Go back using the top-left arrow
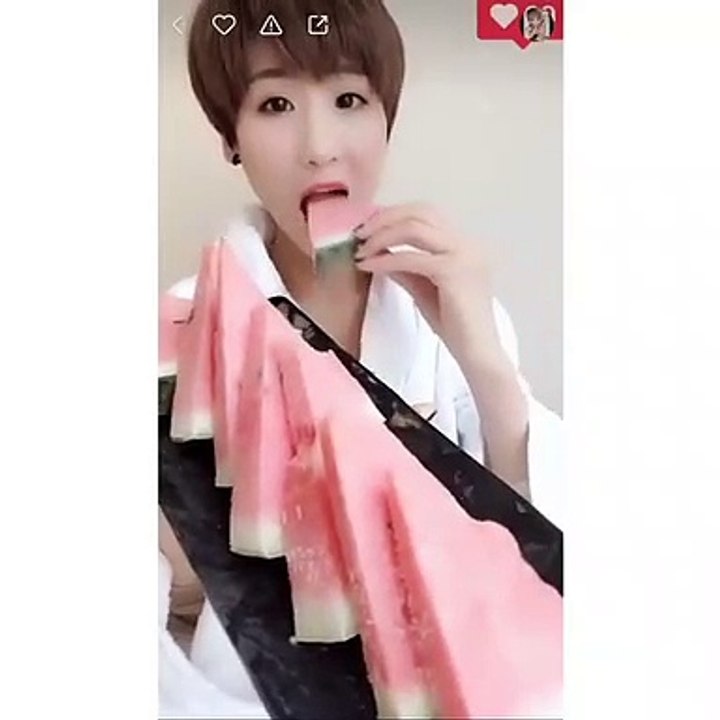720x720 pixels. click(178, 25)
